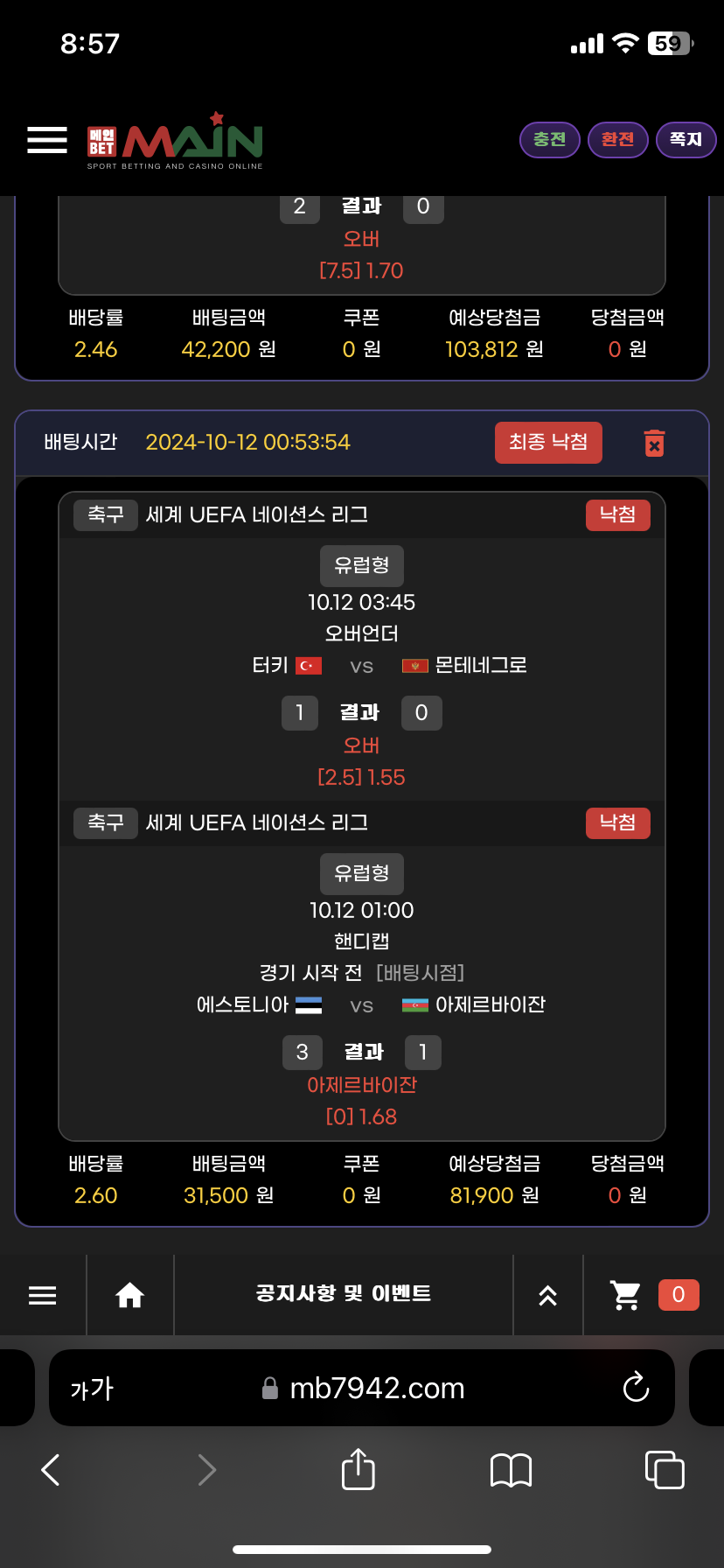Delete the bet placed 2024-10-12 00:53:54

point(654,443)
